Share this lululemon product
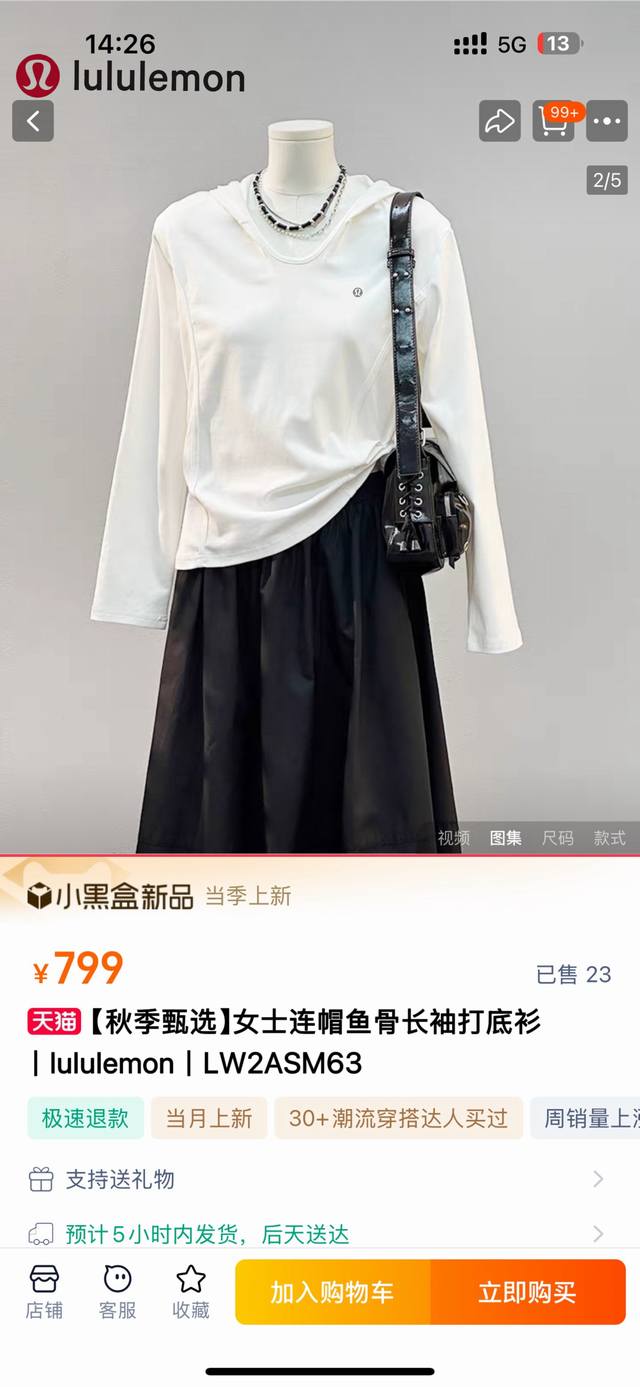This screenshot has width=640, height=1387. [x=499, y=122]
